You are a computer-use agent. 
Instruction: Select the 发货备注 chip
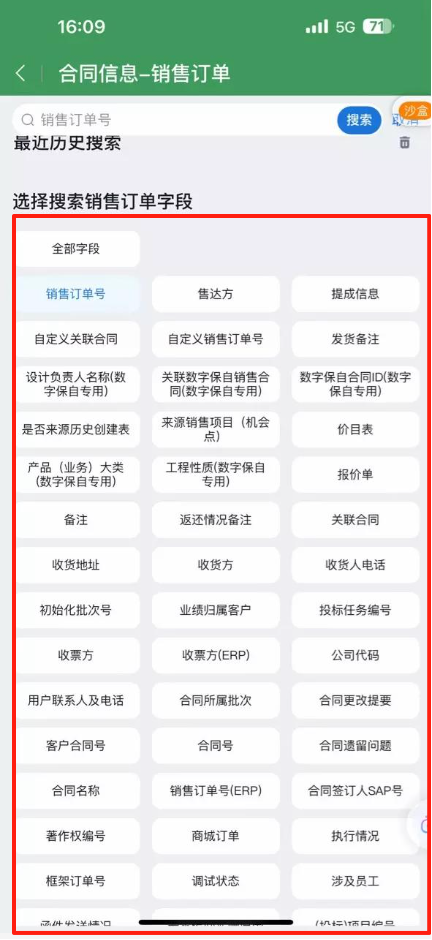click(x=355, y=339)
